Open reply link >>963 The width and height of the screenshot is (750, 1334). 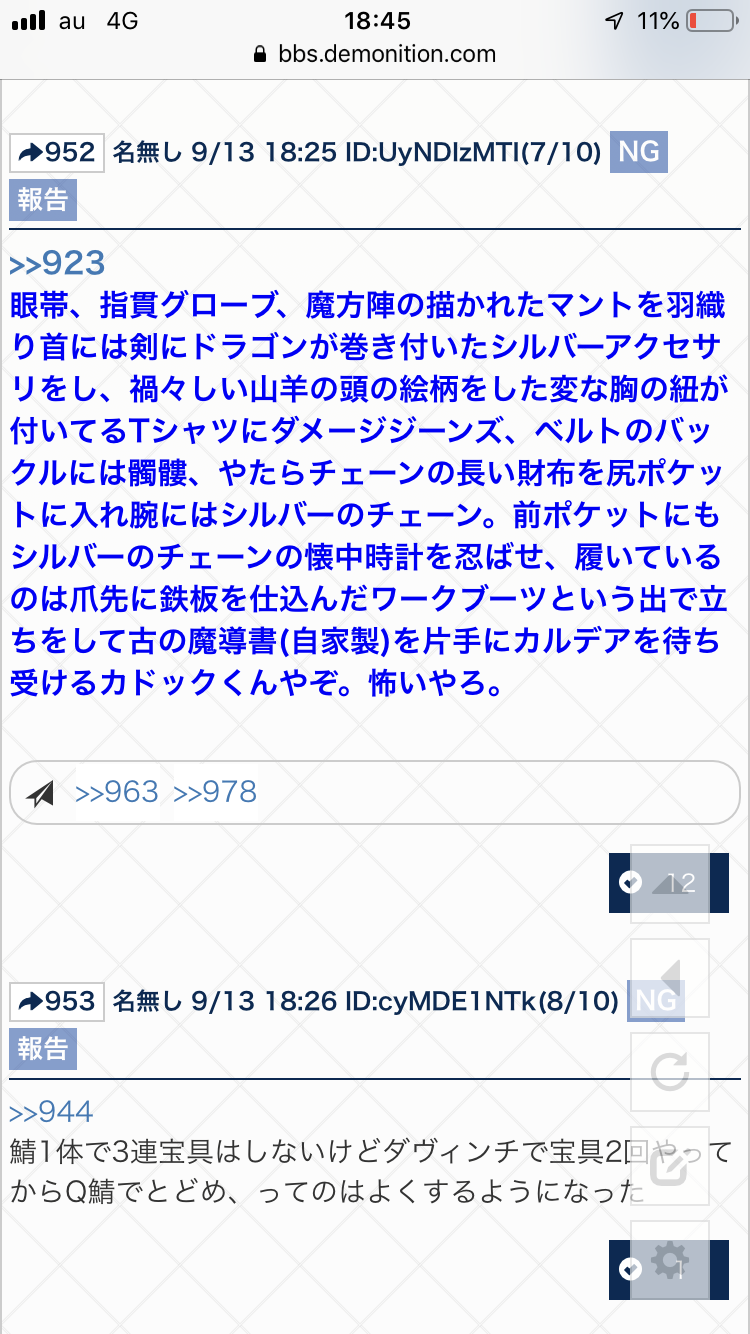[117, 792]
